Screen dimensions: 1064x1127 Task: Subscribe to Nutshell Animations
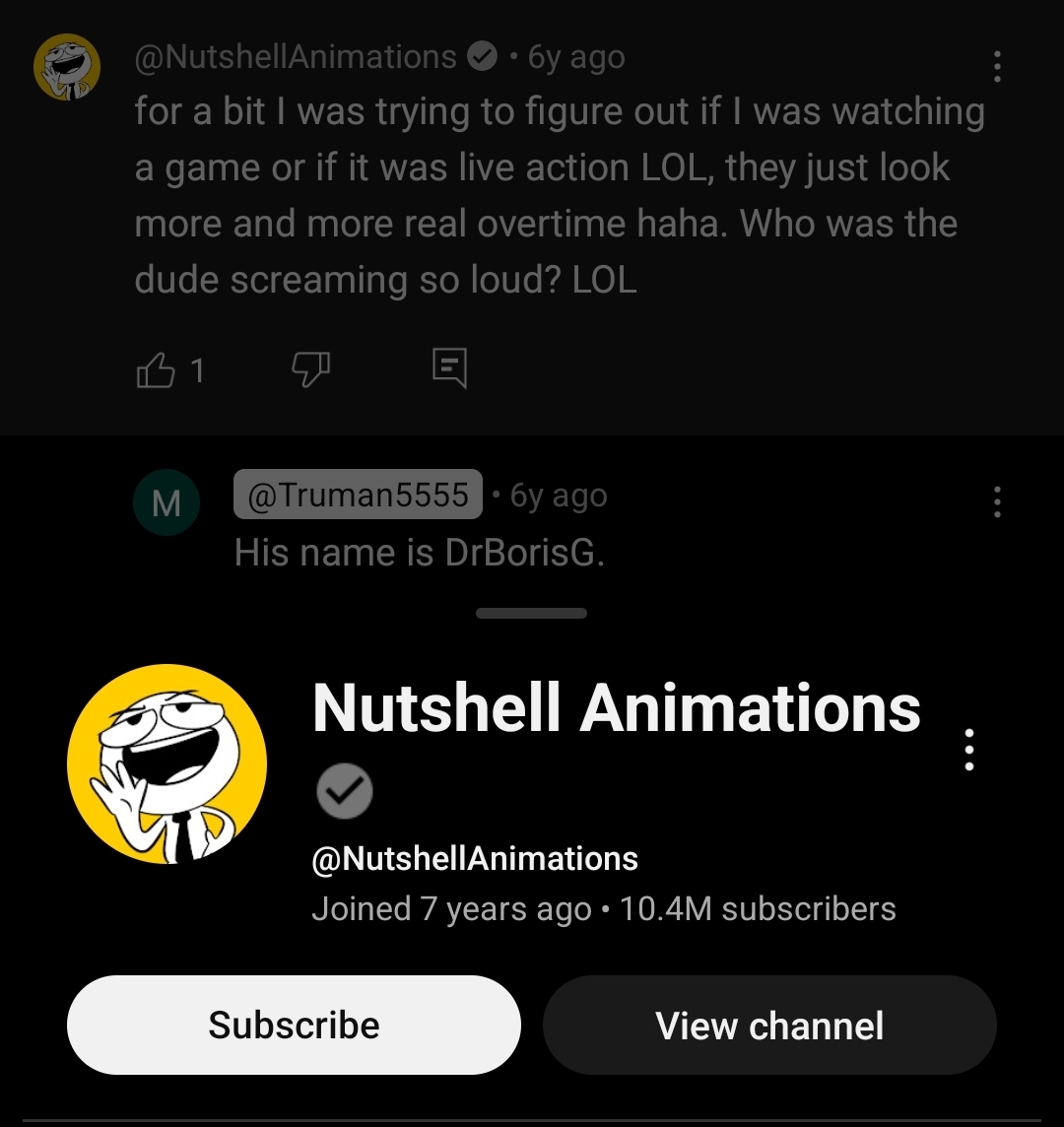293,1025
